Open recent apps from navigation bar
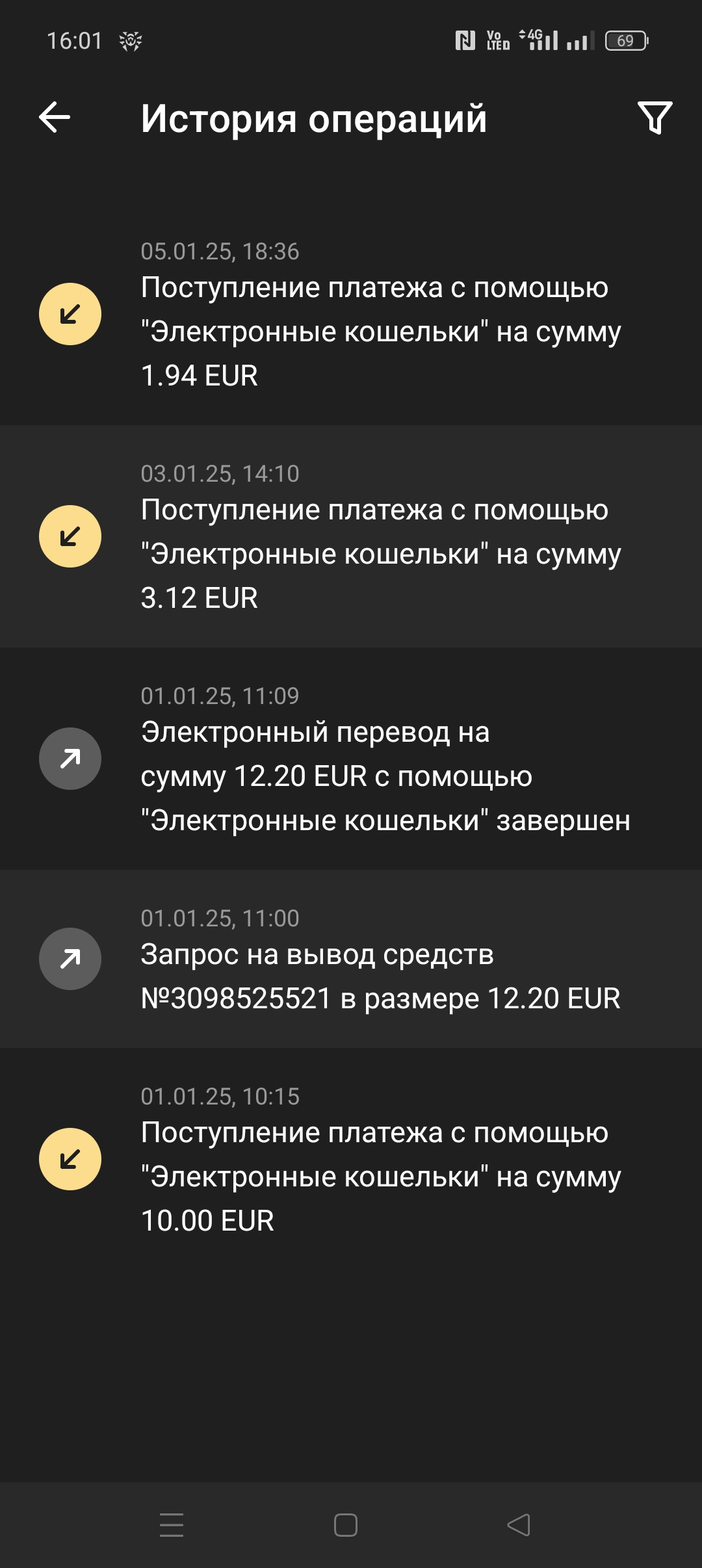The width and height of the screenshot is (702, 1568). coord(172,1524)
